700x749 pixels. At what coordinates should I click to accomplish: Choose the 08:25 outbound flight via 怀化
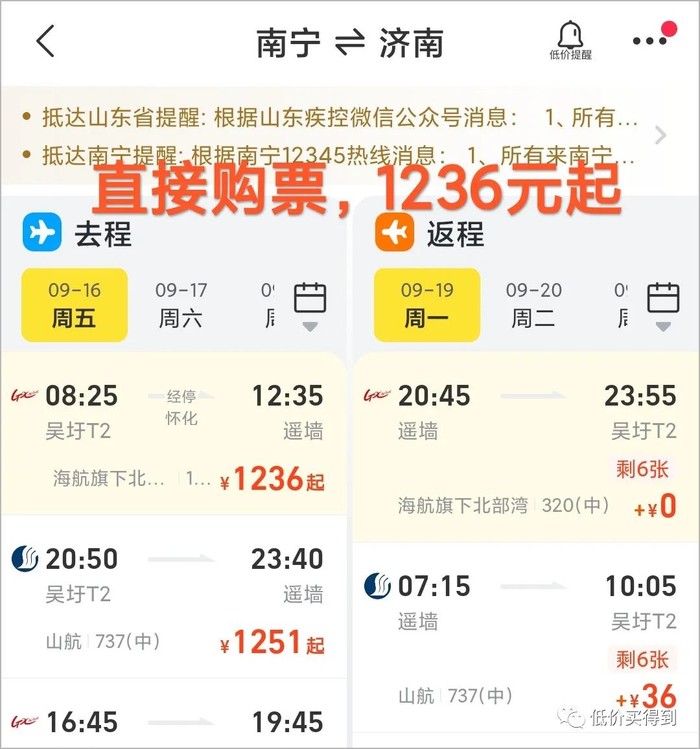(174, 435)
